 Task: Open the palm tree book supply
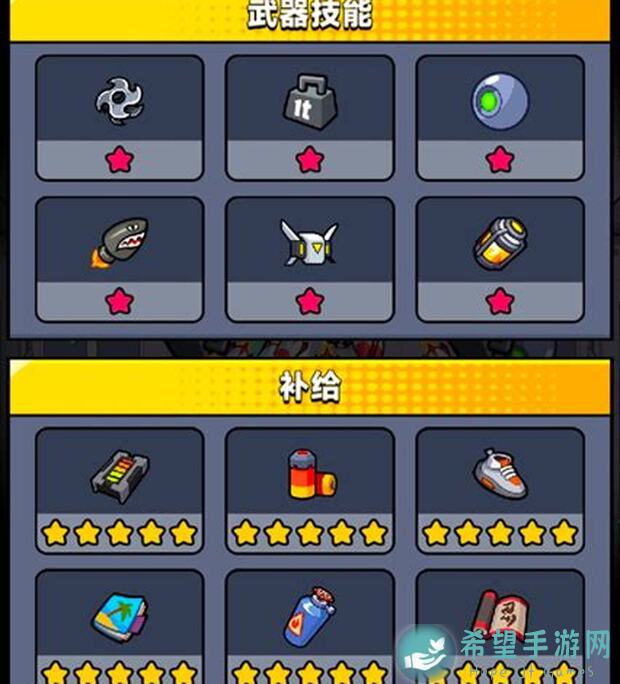[119, 617]
